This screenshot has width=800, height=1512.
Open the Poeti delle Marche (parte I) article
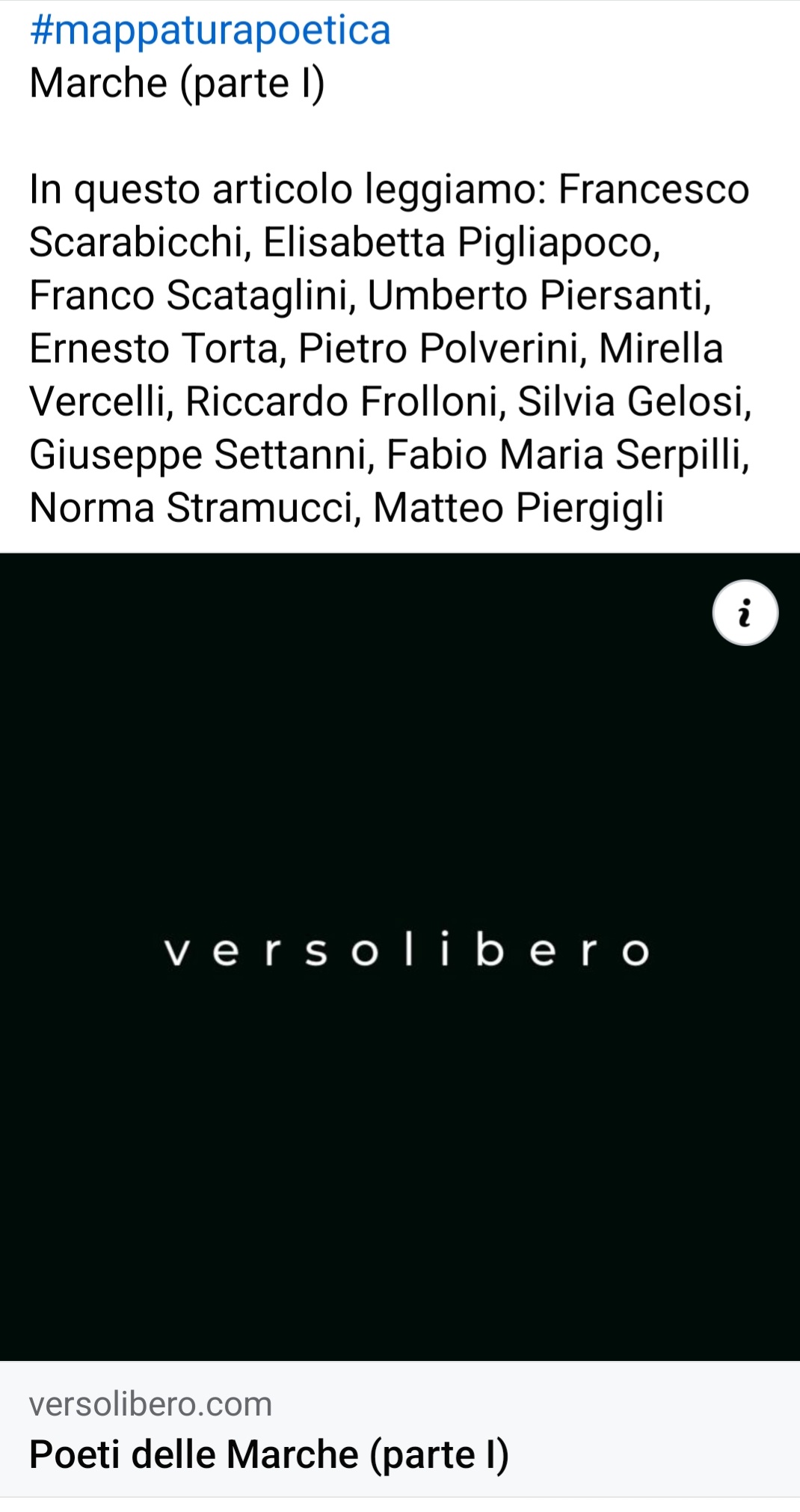pos(269,1454)
